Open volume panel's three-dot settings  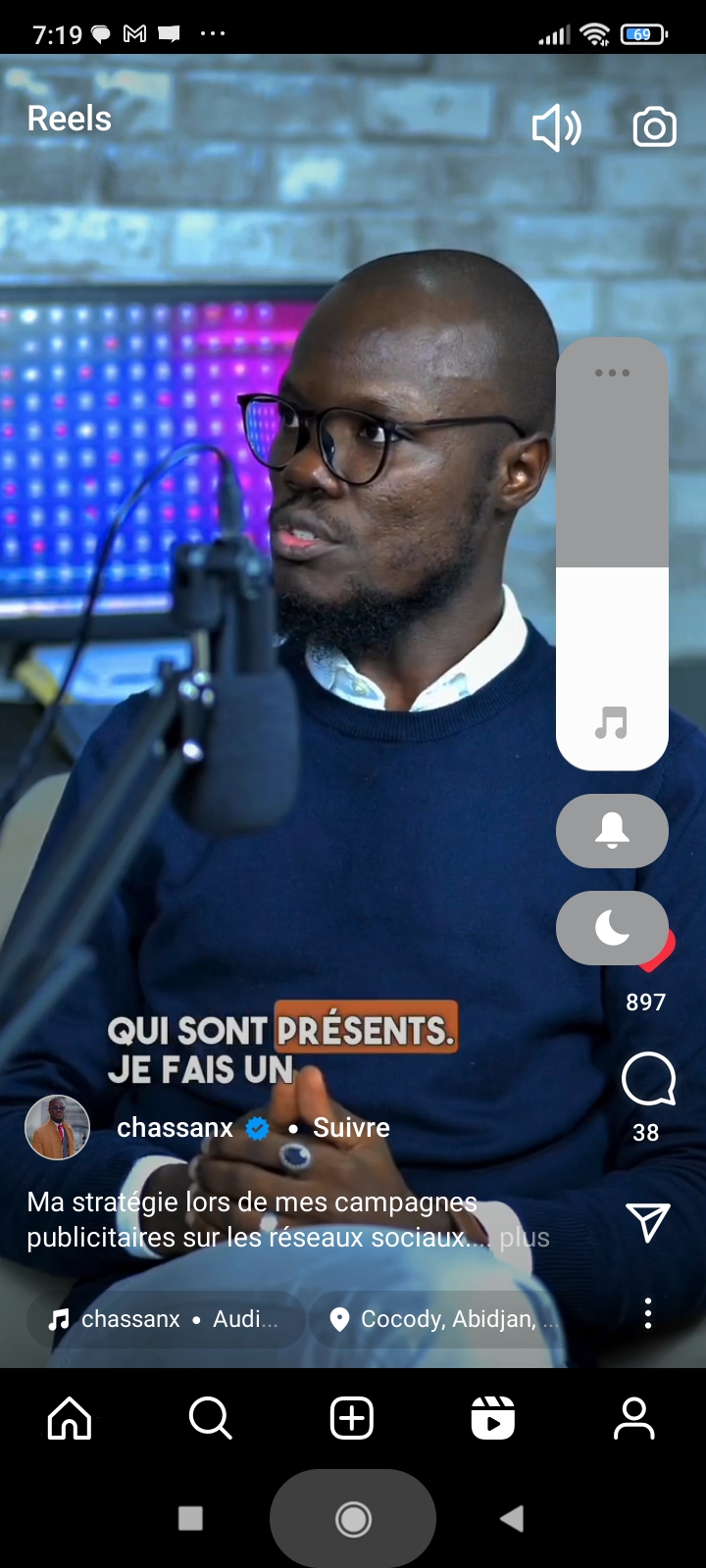click(612, 372)
